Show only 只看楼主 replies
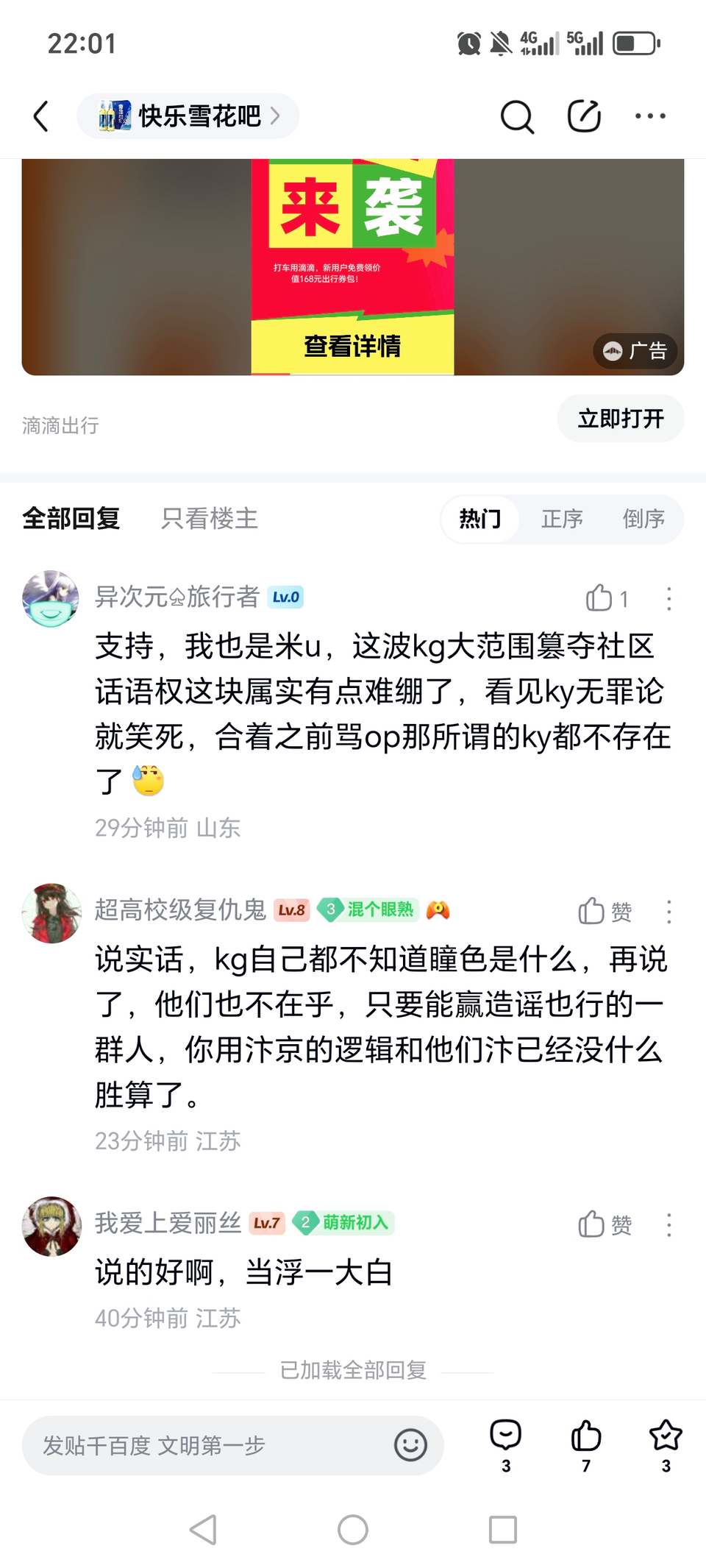 (210, 519)
